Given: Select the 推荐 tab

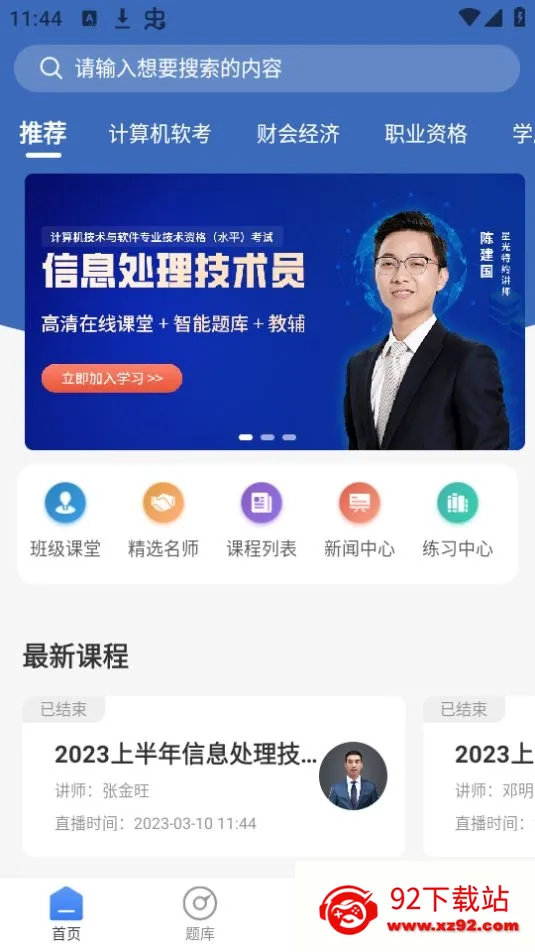Looking at the screenshot, I should (43, 134).
